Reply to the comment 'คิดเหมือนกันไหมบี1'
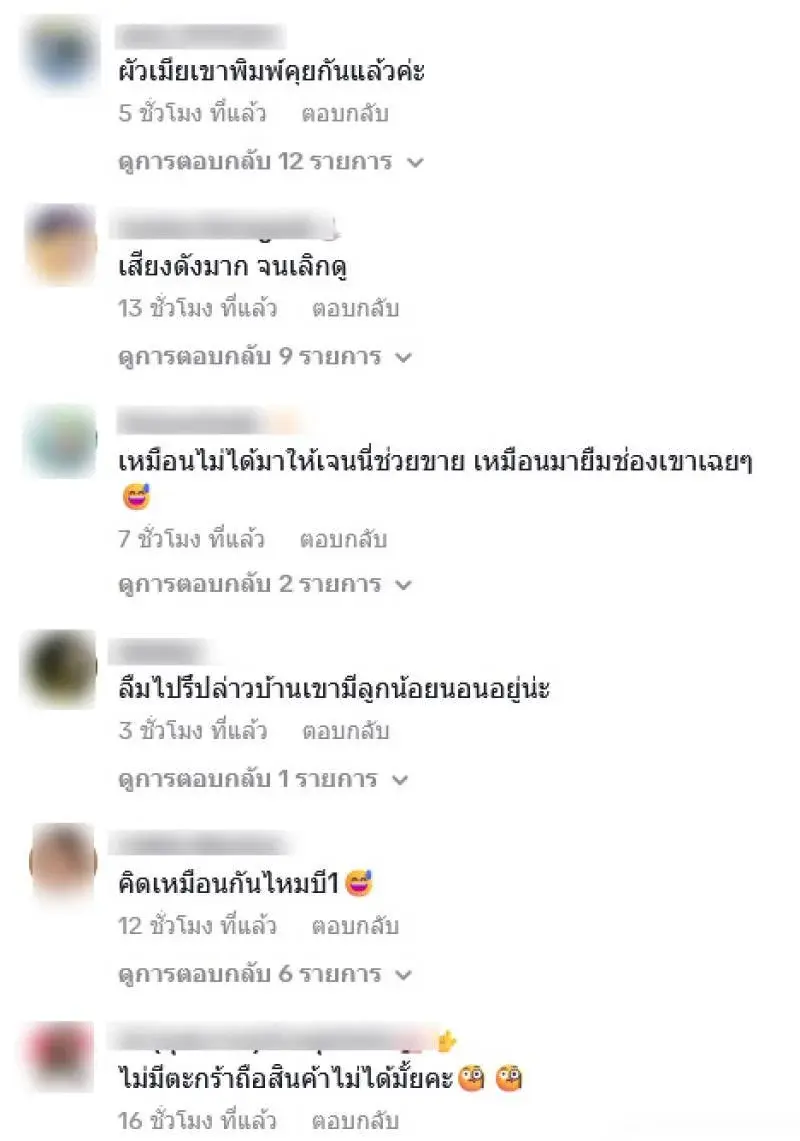This screenshot has width=800, height=1141. point(355,926)
